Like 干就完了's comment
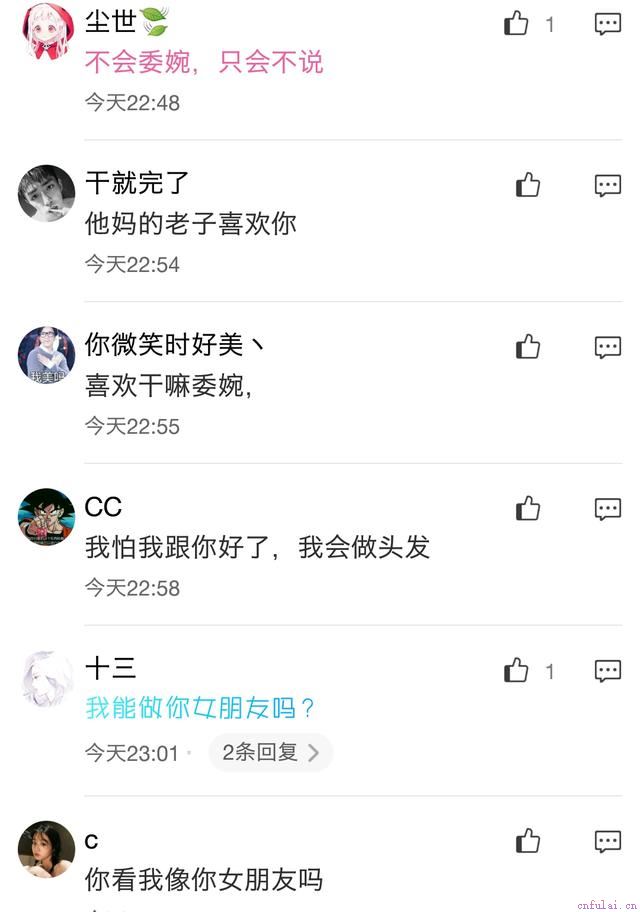This screenshot has height=912, width=640. (527, 185)
